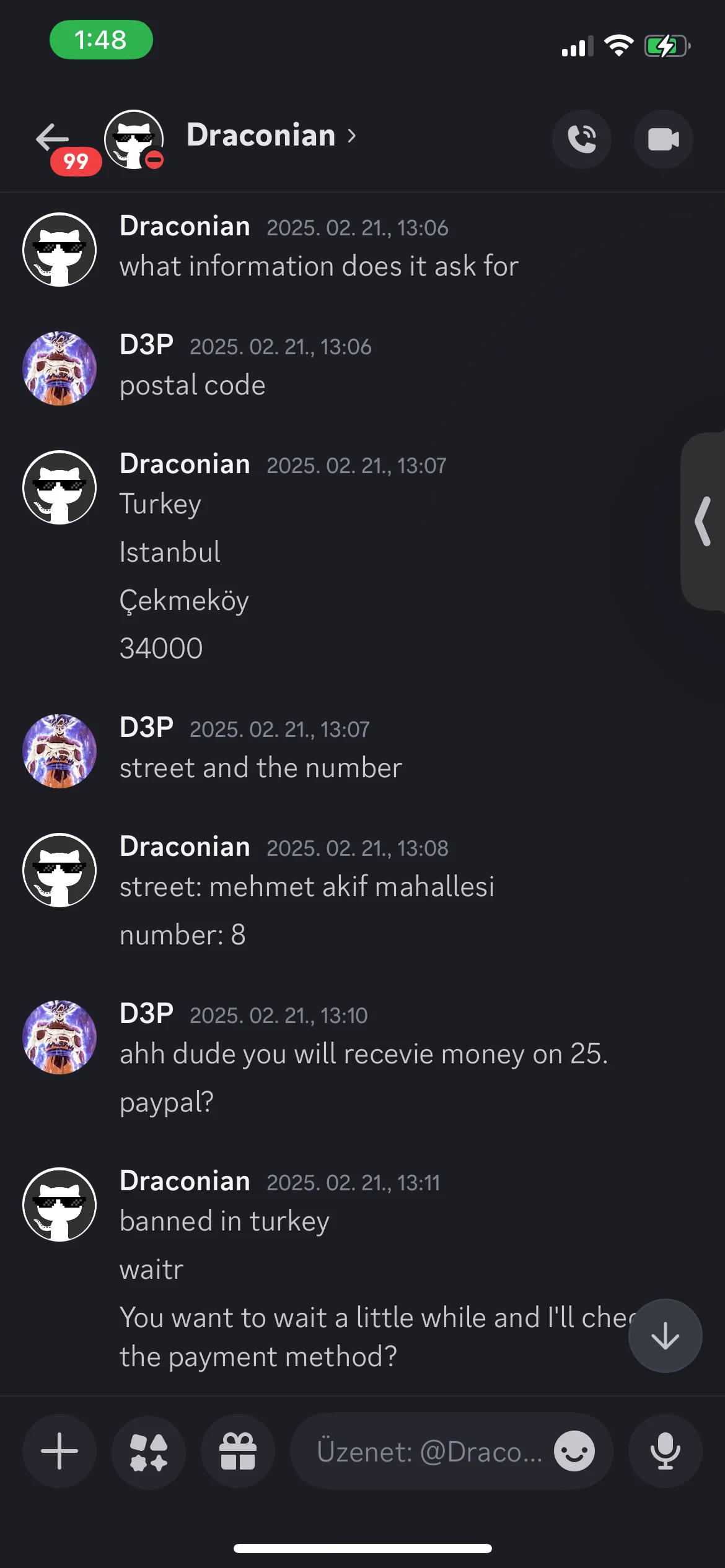The height and width of the screenshot is (1568, 725).
Task: Open the plus attachment menu
Action: pyautogui.click(x=59, y=1451)
